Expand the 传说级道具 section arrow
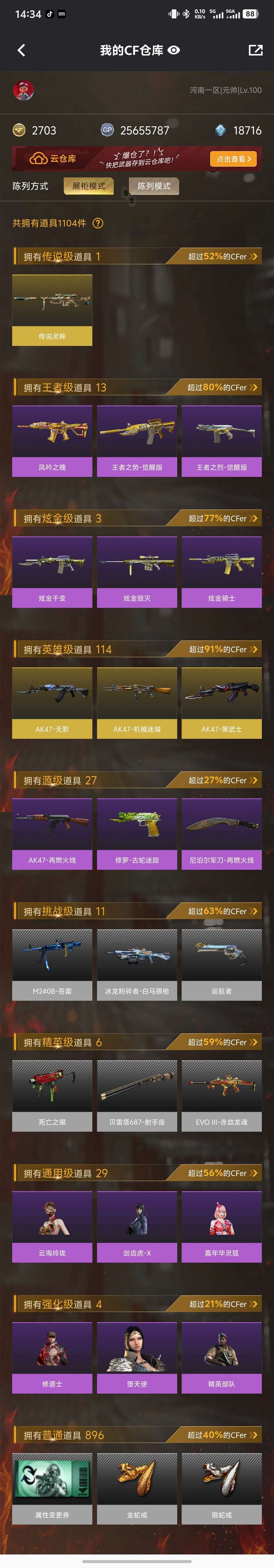Screen dimensions: 274x1568 coord(253,256)
